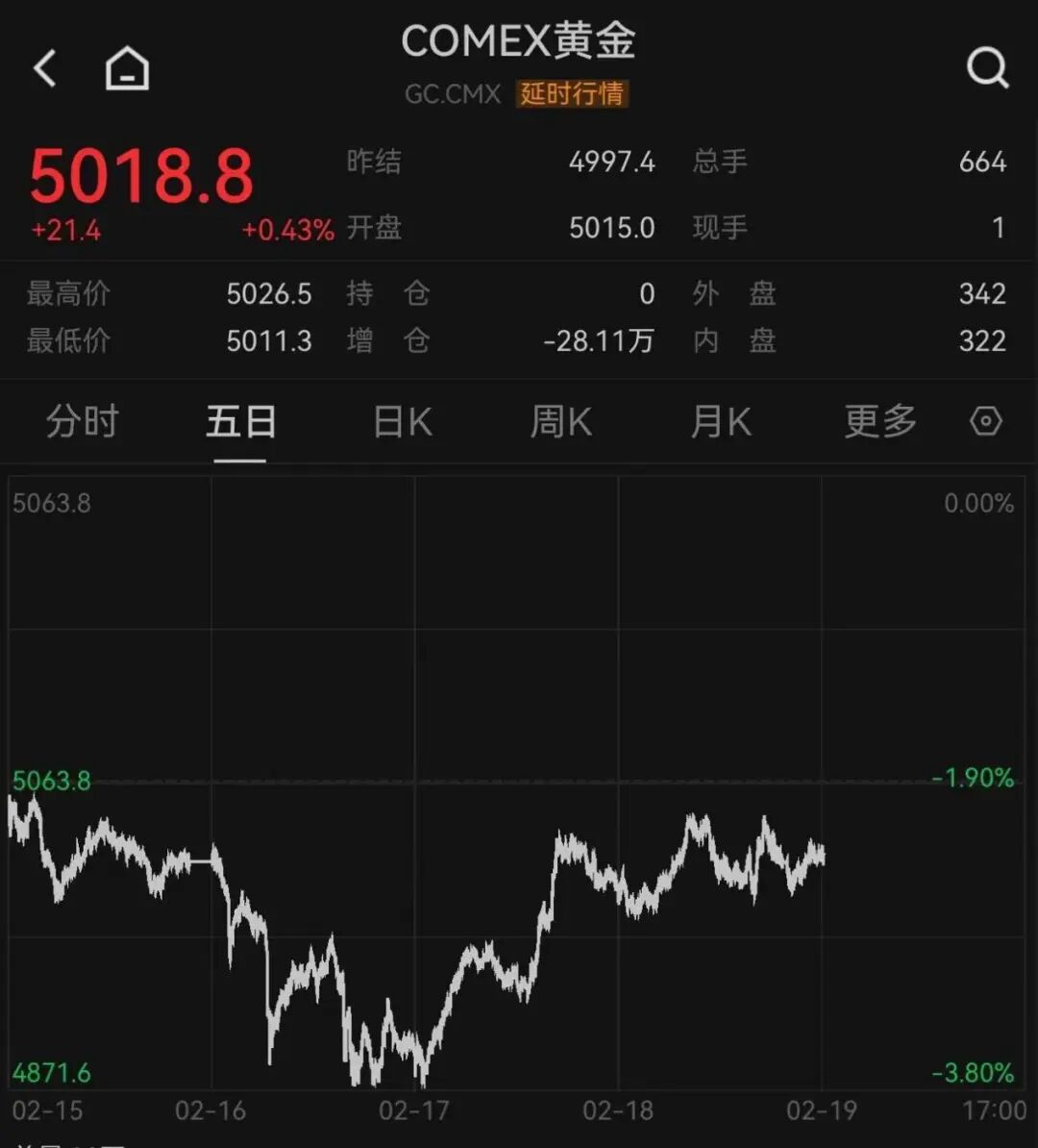Click the 最高价 value 5026.5
The width and height of the screenshot is (1038, 1148).
point(269,294)
